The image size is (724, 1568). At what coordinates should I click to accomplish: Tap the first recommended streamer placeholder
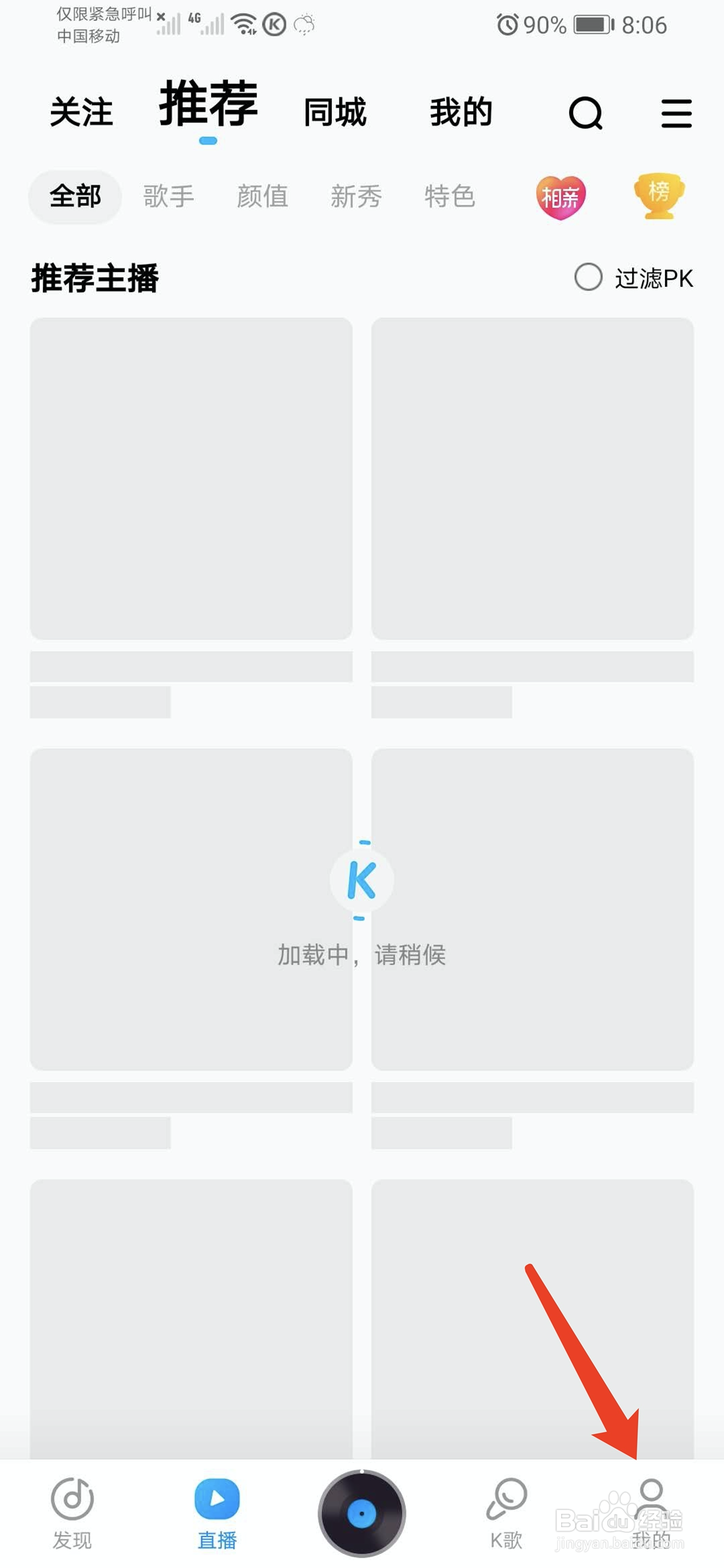(x=192, y=477)
